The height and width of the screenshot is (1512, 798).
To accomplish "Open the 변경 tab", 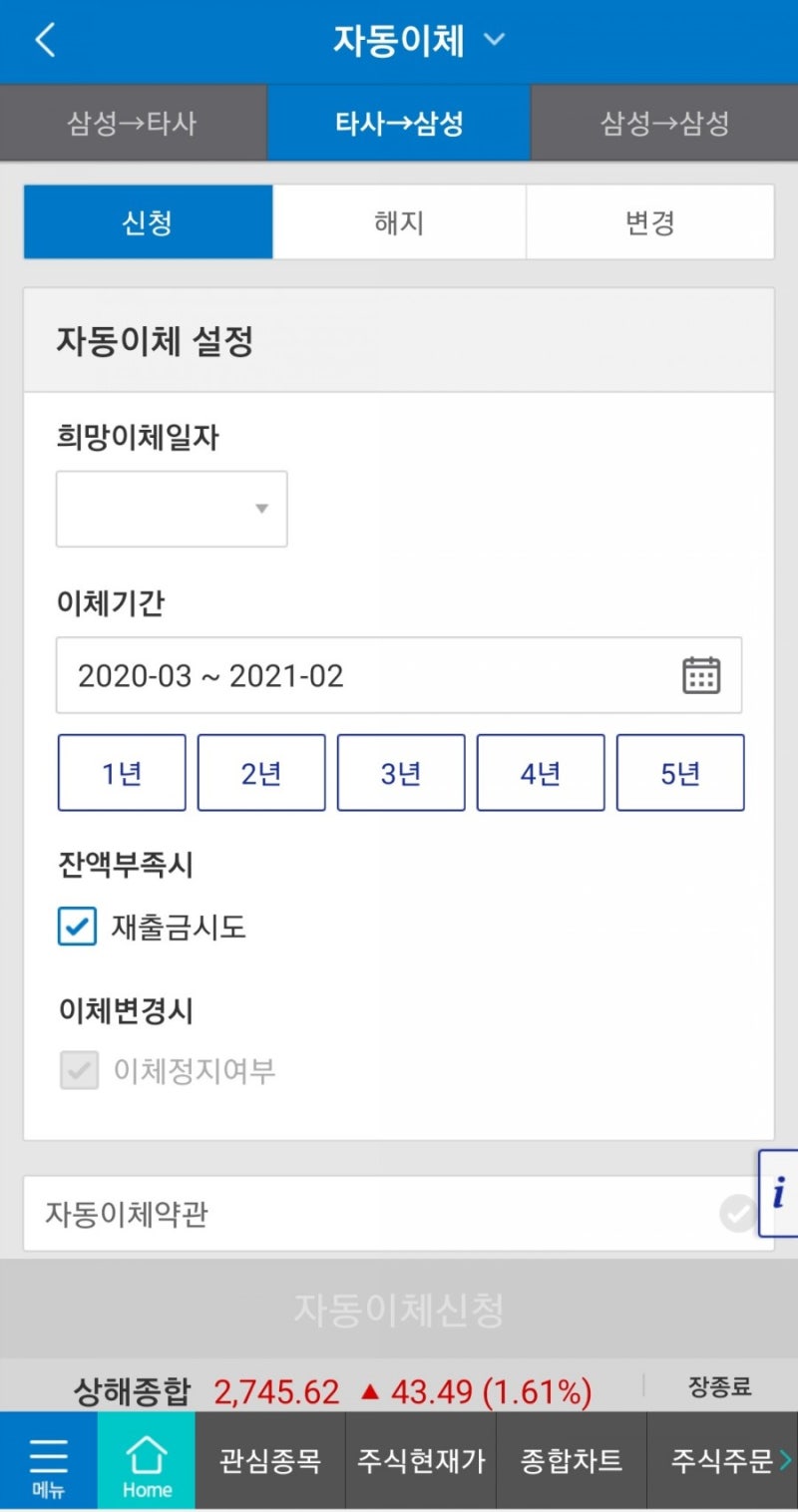I will coord(649,222).
